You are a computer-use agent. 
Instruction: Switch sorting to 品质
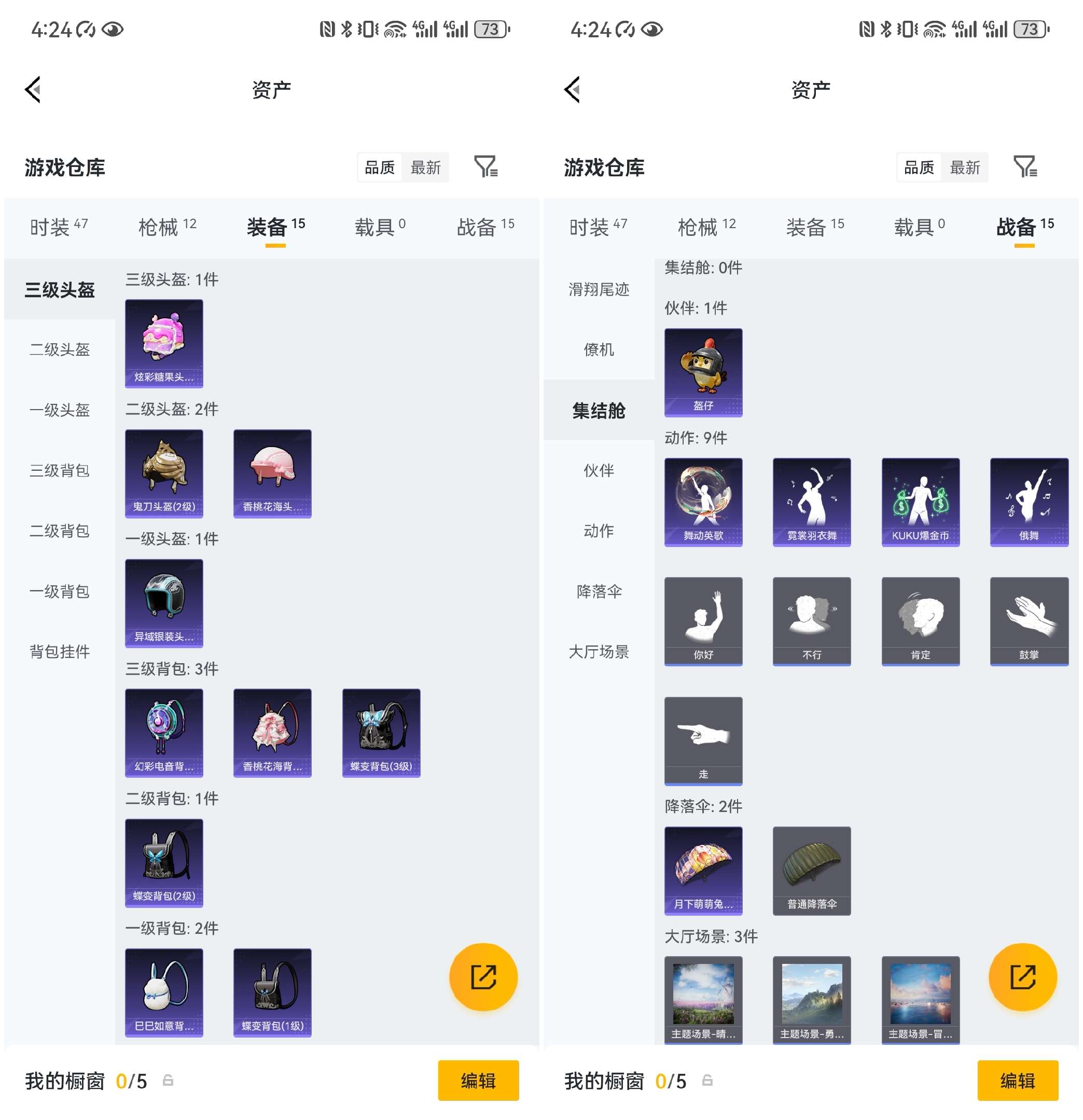[x=380, y=167]
